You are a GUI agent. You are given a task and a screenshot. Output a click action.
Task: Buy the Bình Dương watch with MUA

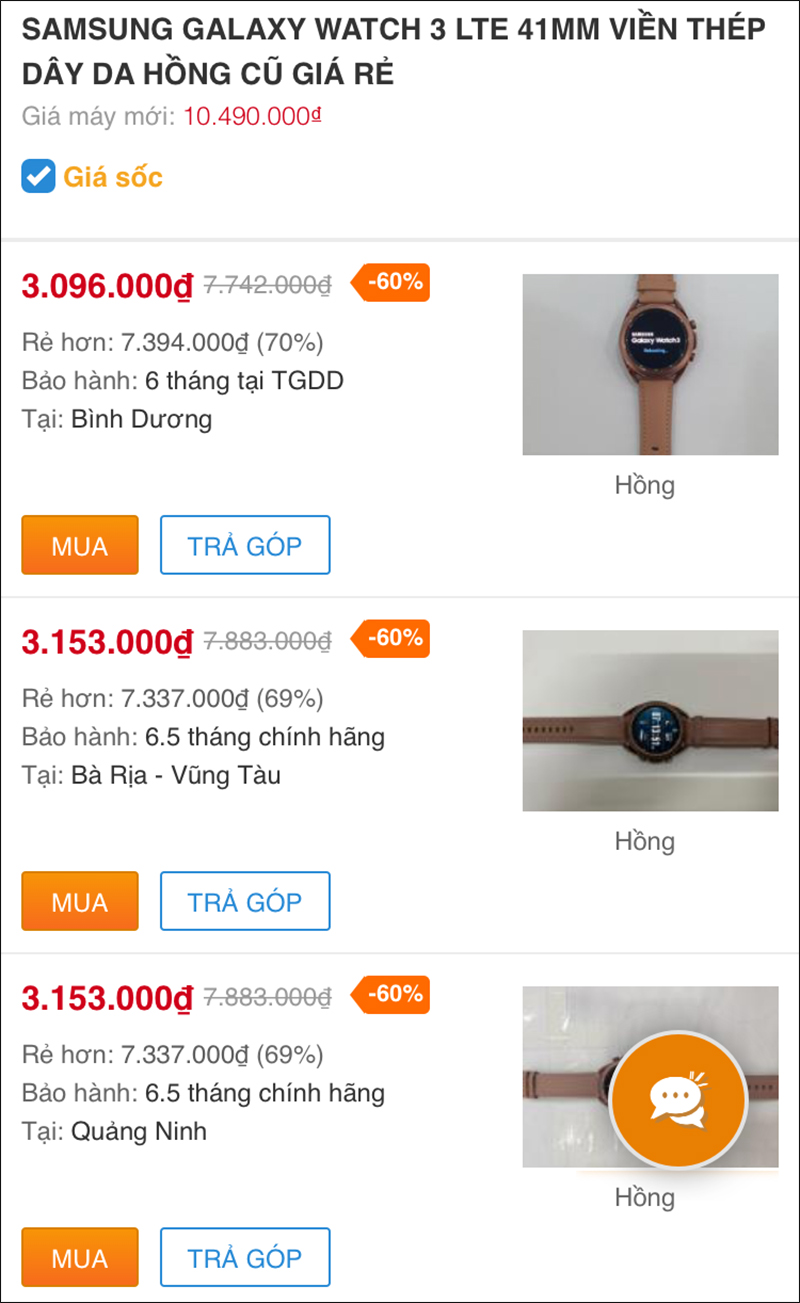(x=80, y=545)
